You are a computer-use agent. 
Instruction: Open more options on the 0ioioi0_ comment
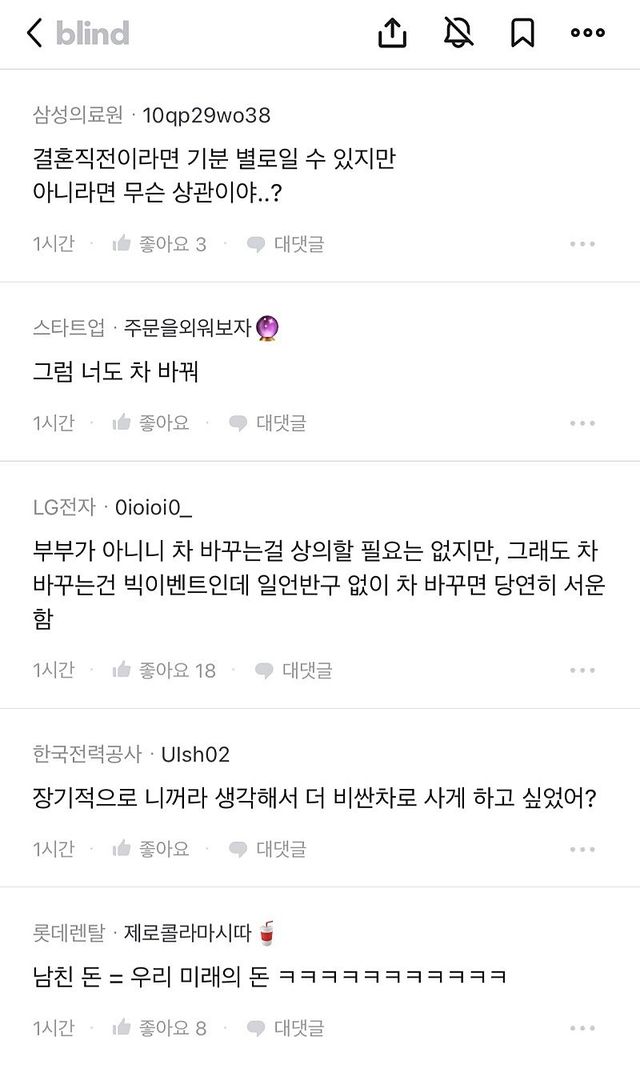pyautogui.click(x=582, y=669)
